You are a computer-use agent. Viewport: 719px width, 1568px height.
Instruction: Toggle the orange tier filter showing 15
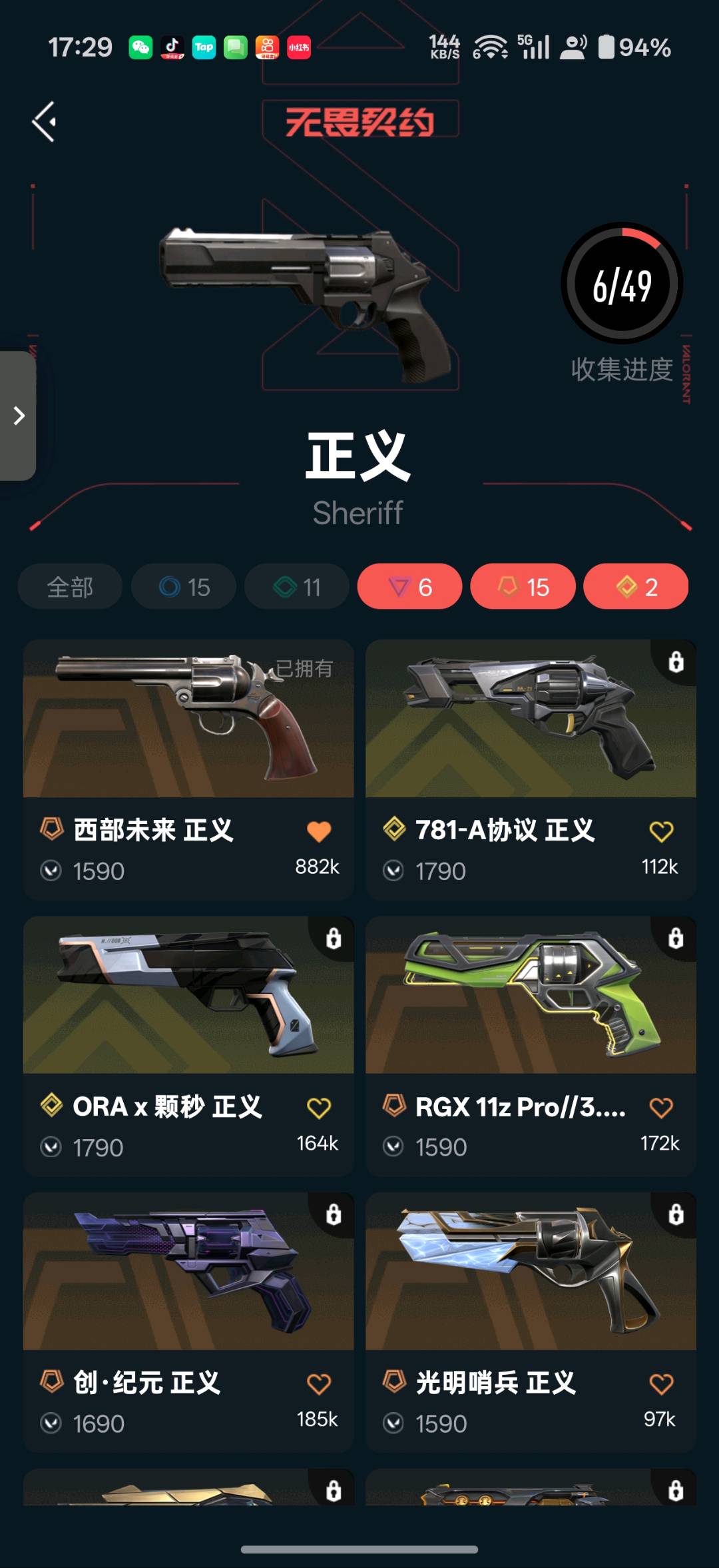click(523, 587)
